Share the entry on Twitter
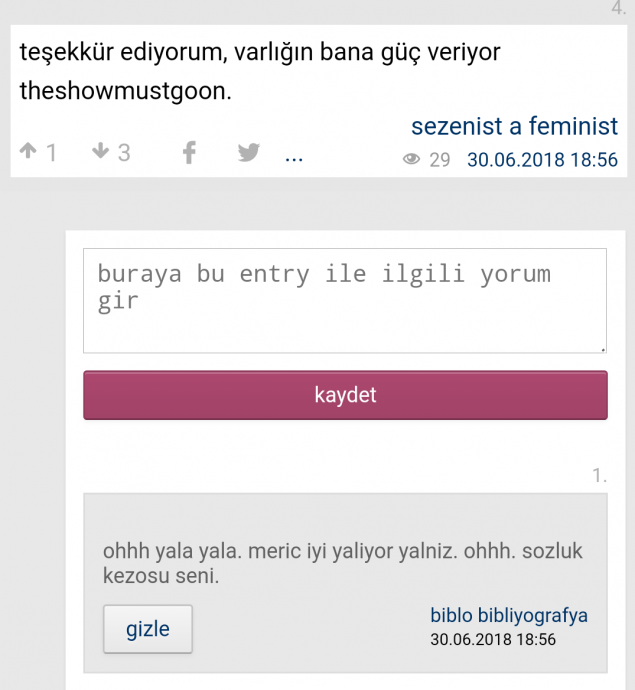 (x=248, y=154)
